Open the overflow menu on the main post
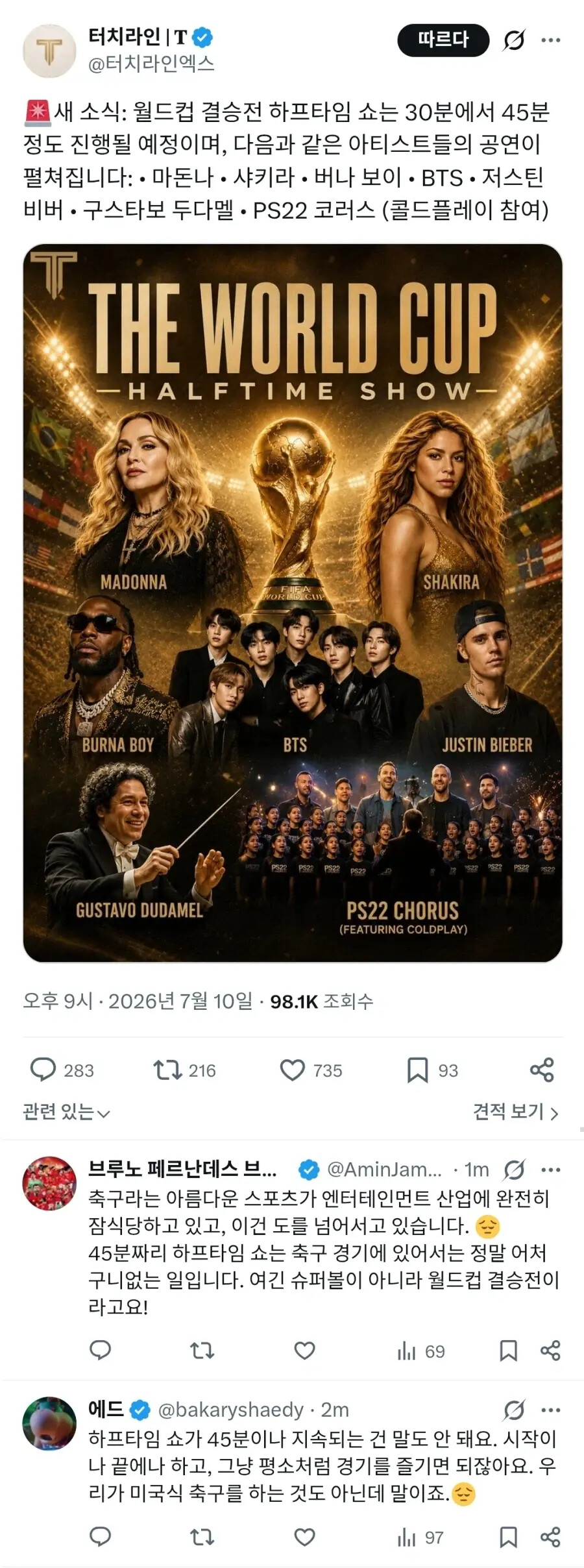The width and height of the screenshot is (584, 1568). [x=551, y=40]
